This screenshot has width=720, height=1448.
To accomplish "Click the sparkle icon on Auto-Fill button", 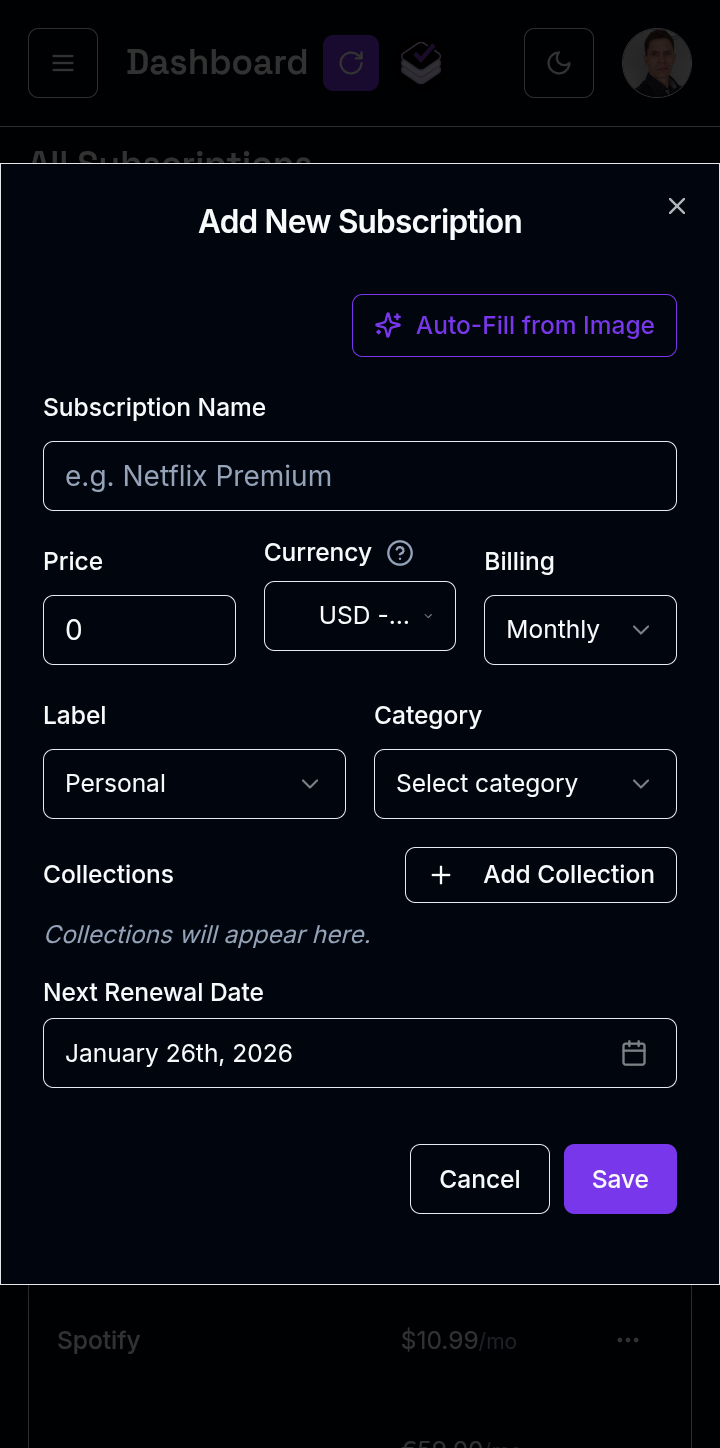I will click(x=387, y=325).
